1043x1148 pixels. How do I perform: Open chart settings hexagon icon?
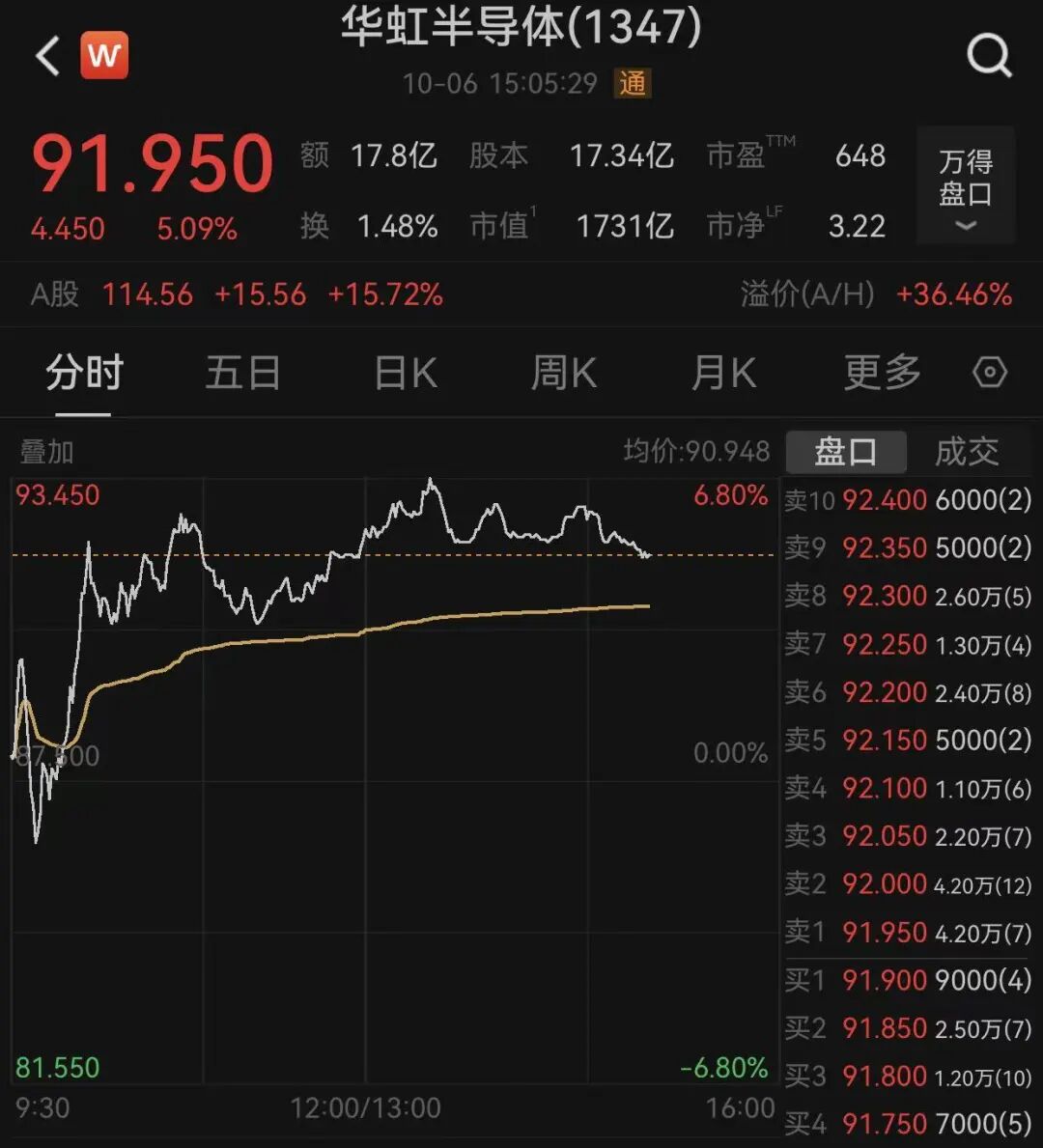[x=990, y=373]
